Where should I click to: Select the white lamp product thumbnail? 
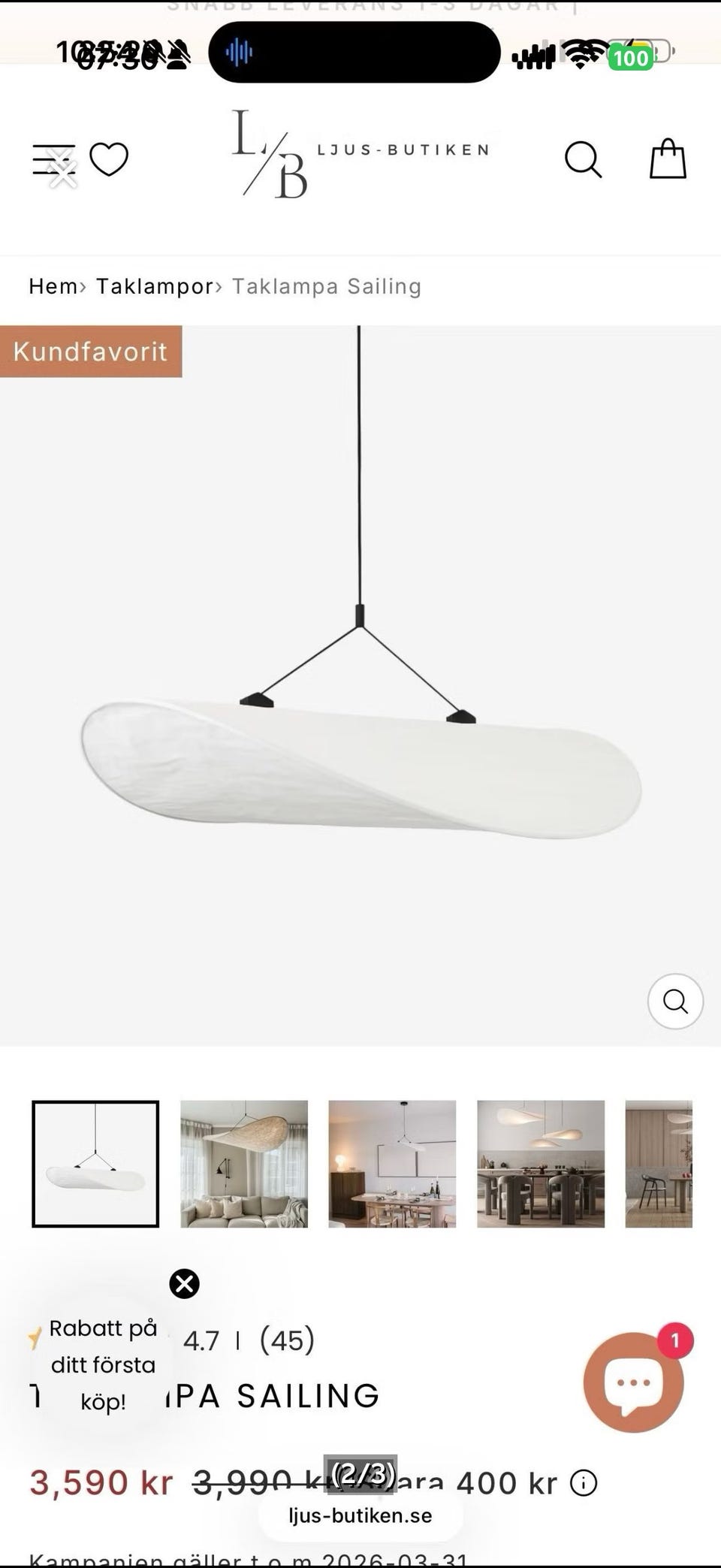click(x=95, y=1164)
